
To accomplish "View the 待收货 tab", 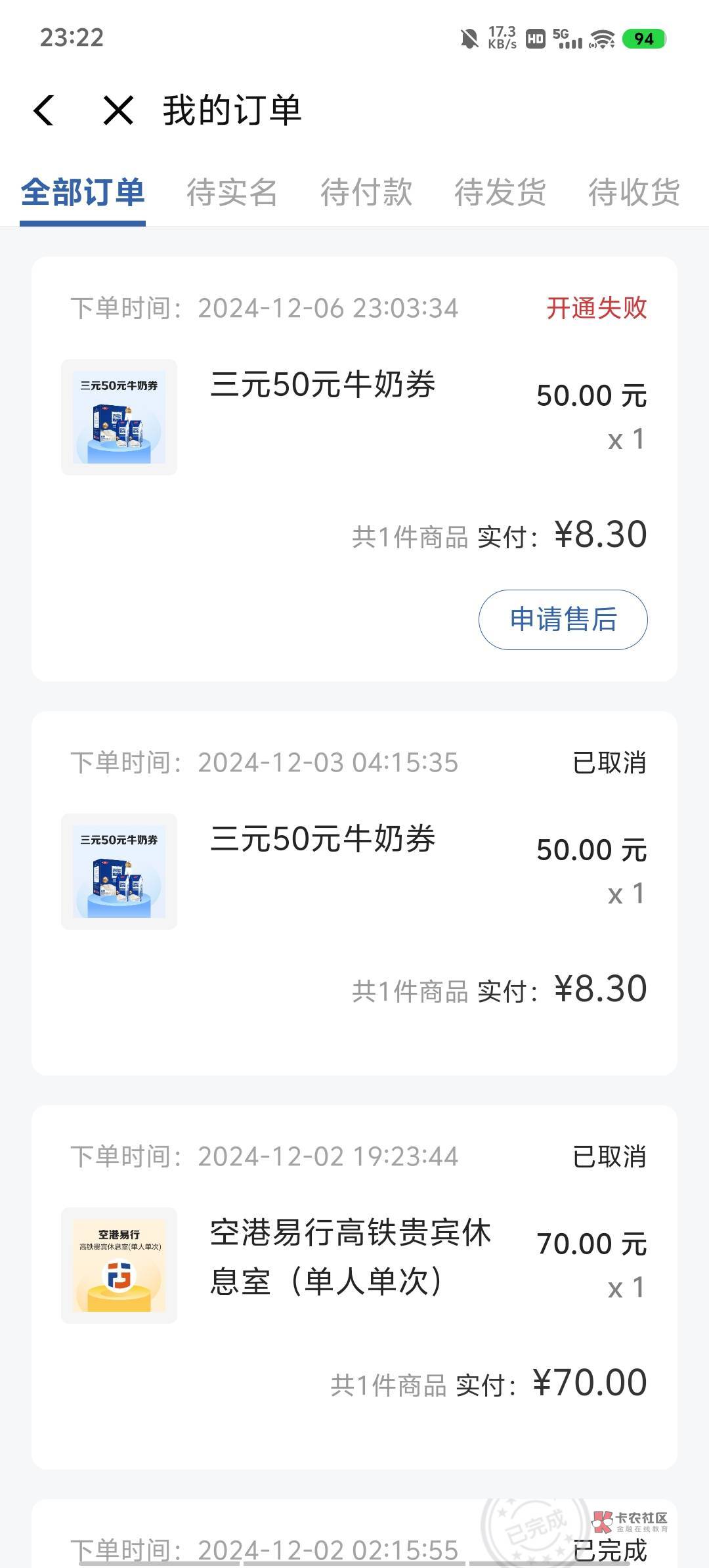I will pos(634,192).
